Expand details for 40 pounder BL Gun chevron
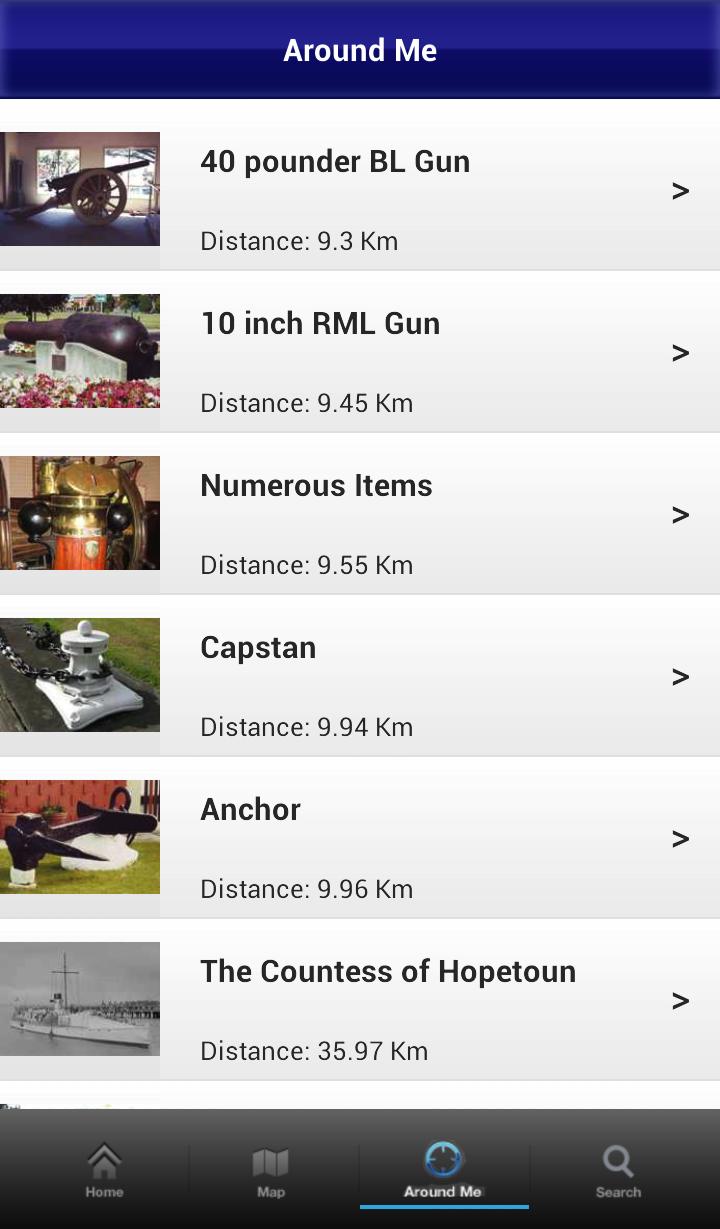 (681, 190)
